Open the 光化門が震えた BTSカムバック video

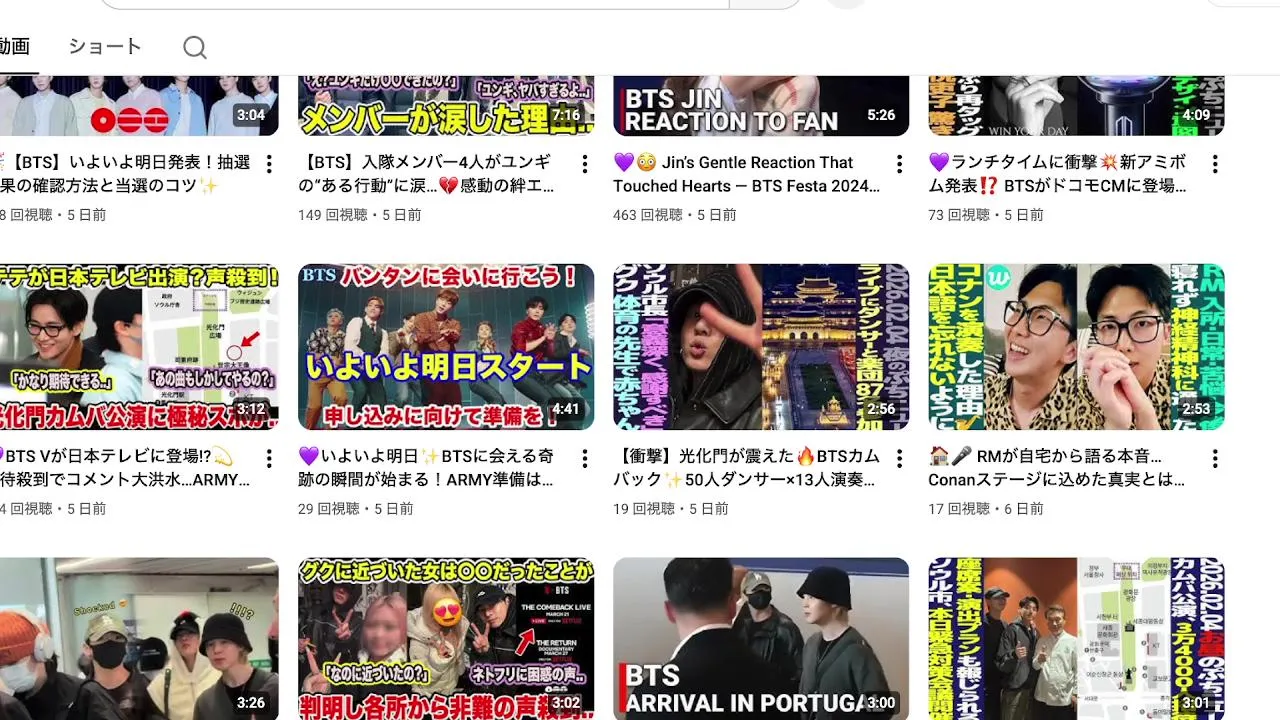pyautogui.click(x=761, y=347)
